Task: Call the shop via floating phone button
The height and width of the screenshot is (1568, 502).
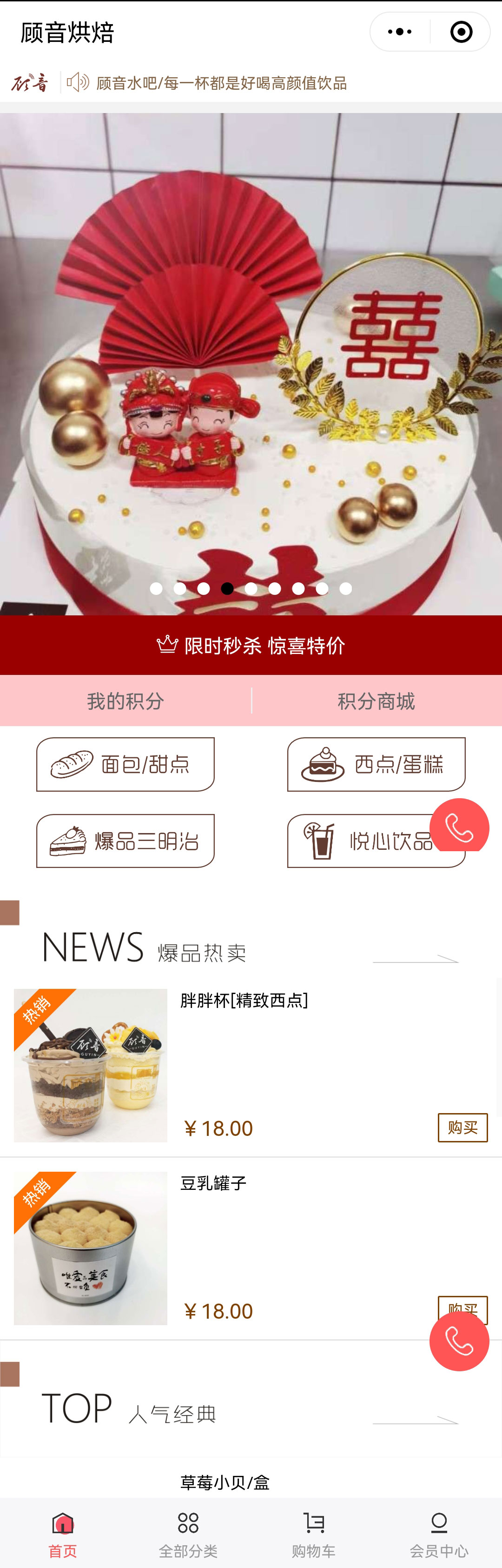Action: tap(459, 1341)
